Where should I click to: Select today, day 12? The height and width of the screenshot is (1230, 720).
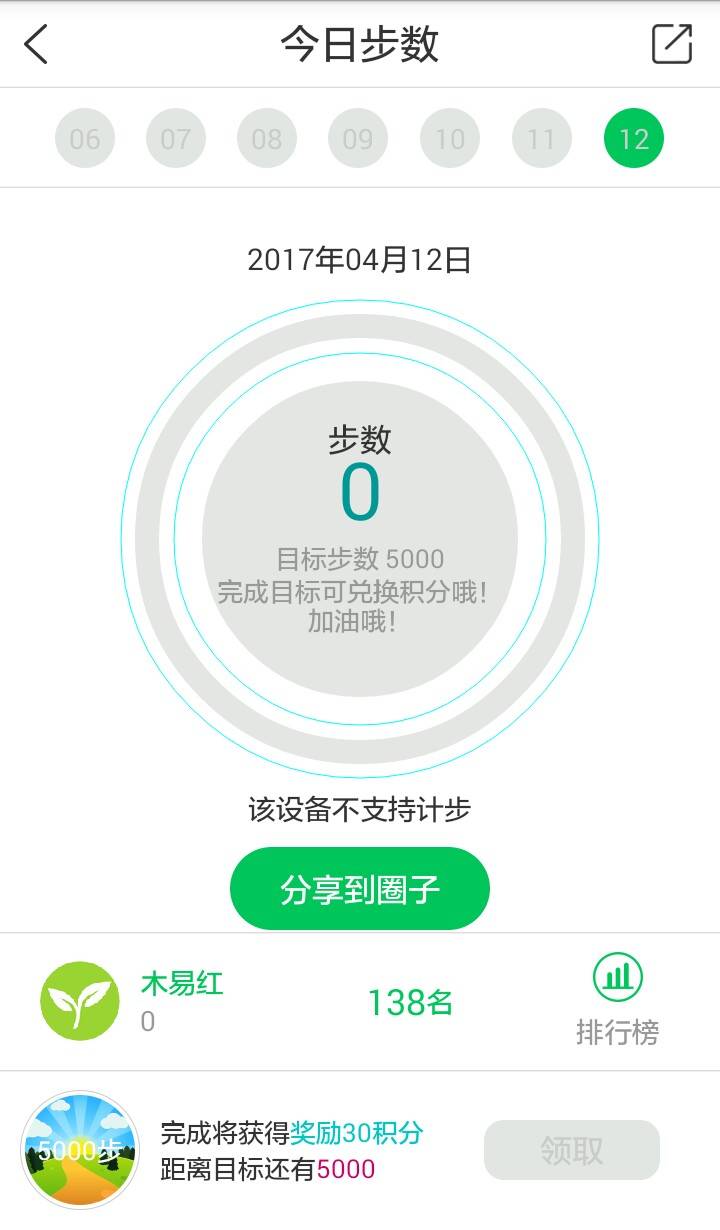[634, 138]
